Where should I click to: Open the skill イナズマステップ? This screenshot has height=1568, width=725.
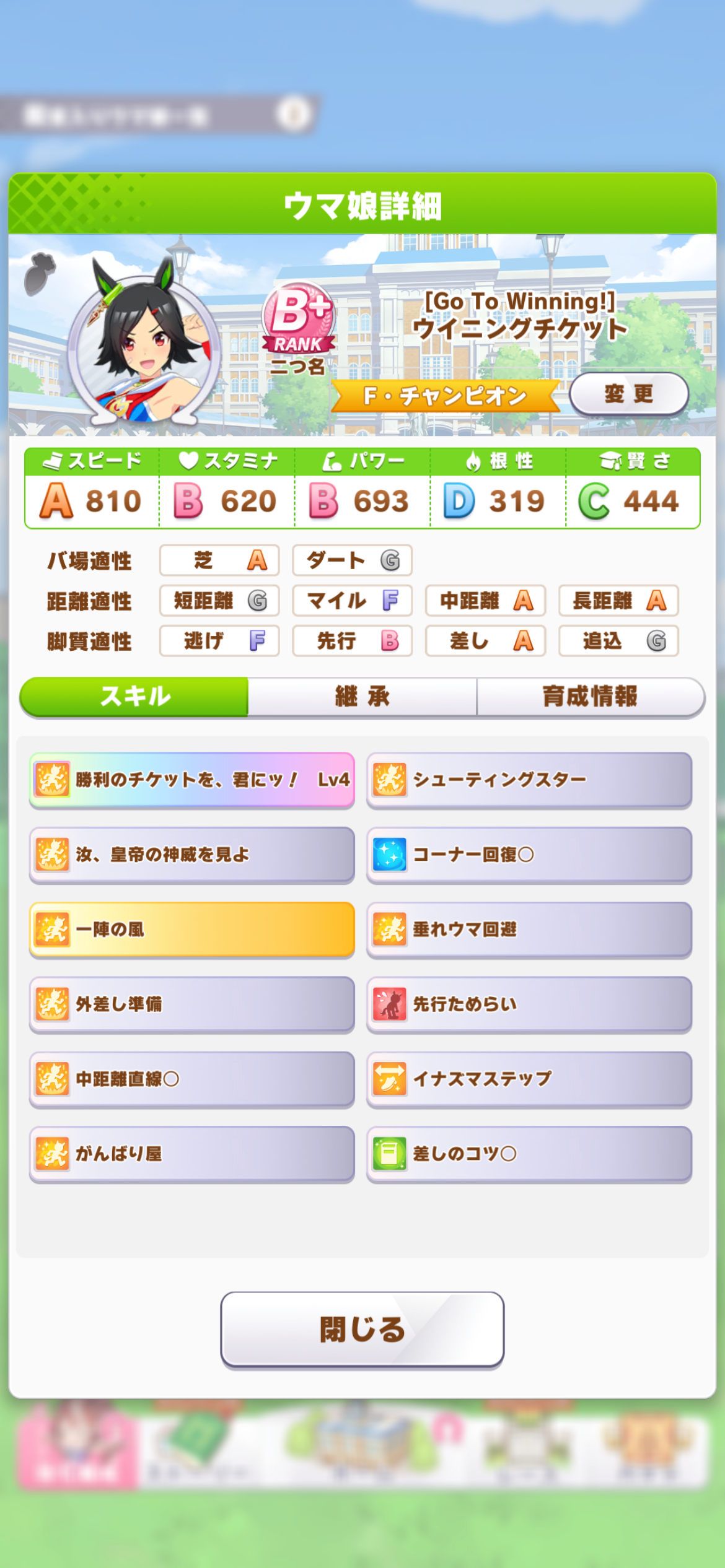(529, 1079)
